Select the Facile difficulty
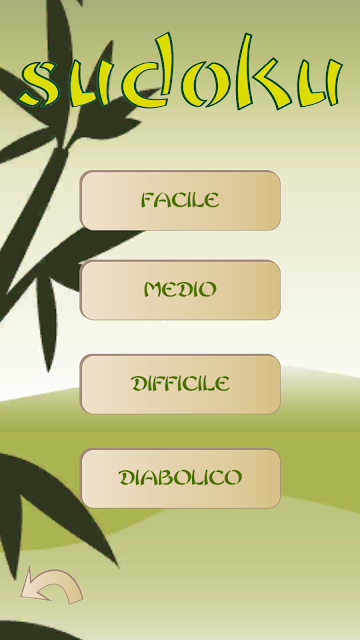Screen dimensions: 360x640 (180, 200)
